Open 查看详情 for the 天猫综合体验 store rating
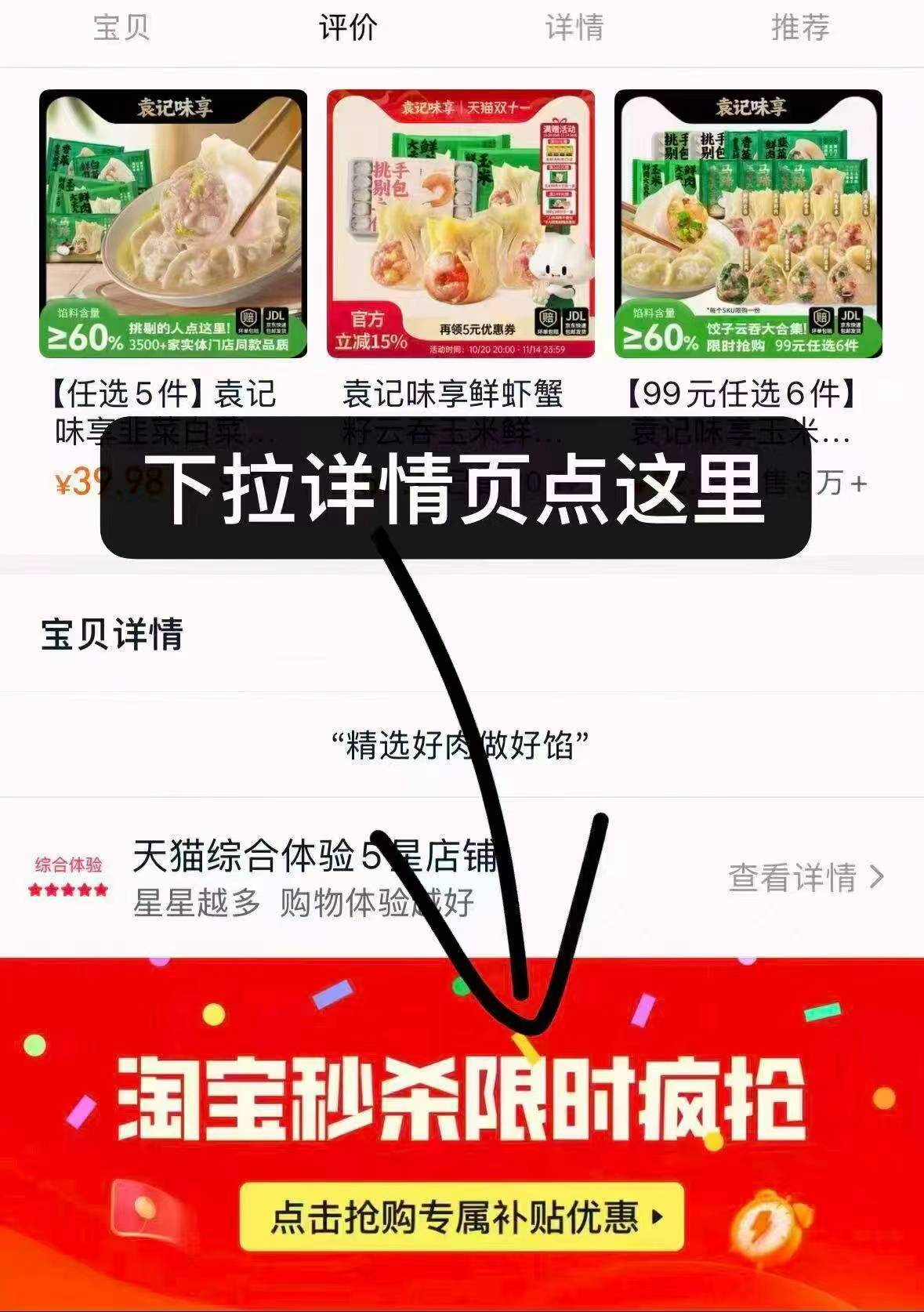 805,878
